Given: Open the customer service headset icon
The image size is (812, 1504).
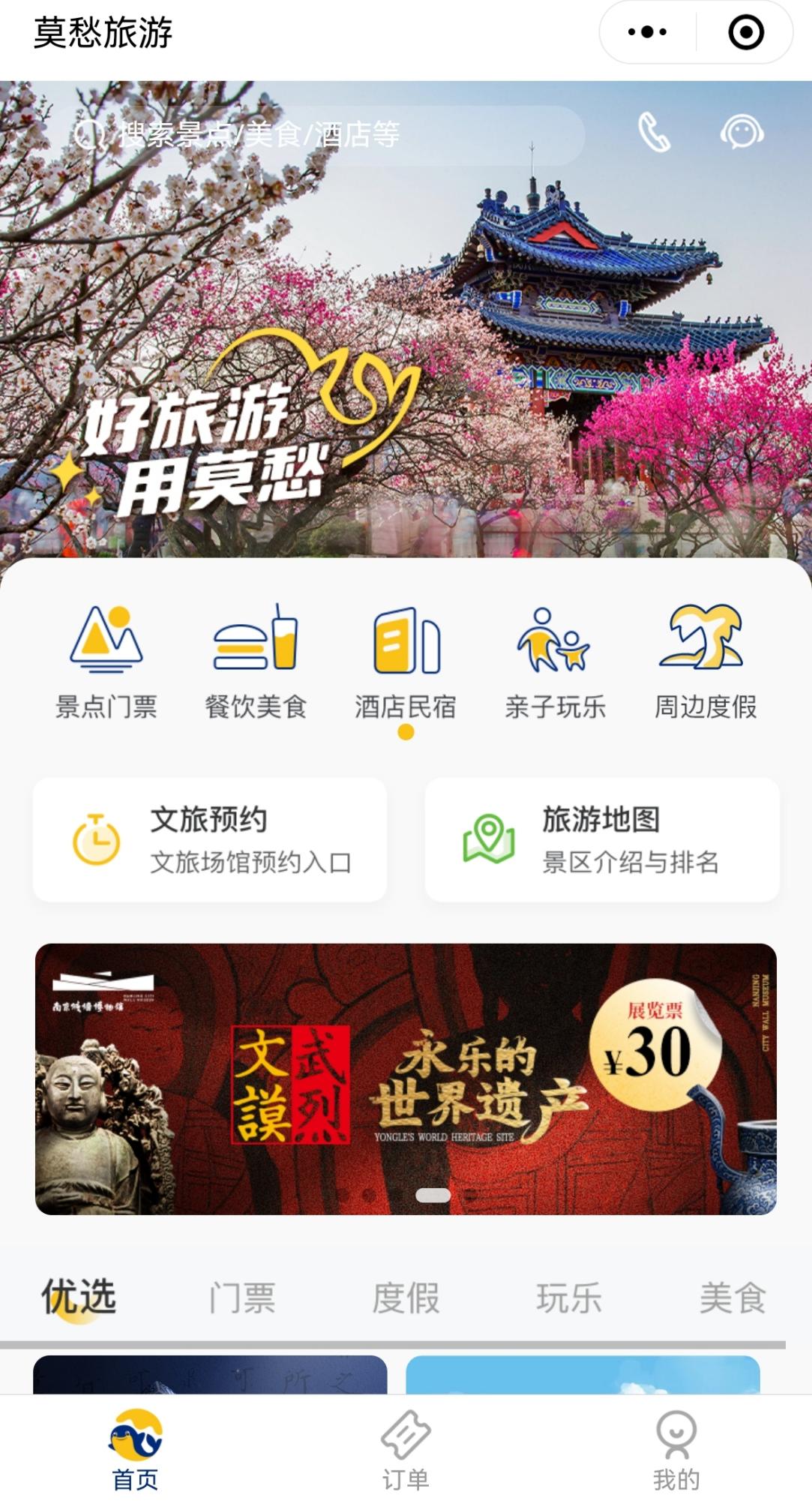Looking at the screenshot, I should pos(742,133).
